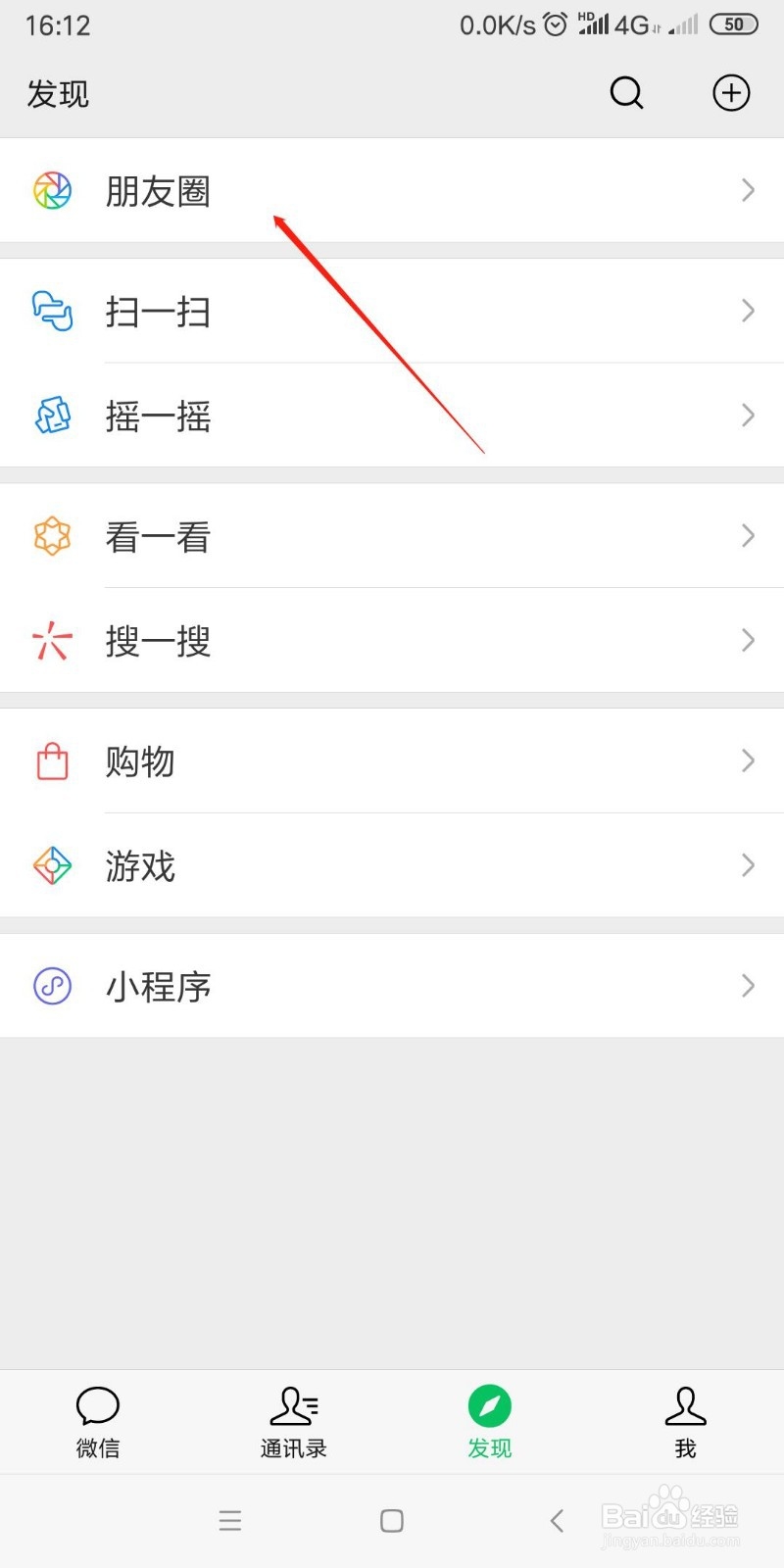Tap the Mini Programs (小程序) icon
Screen dimensions: 784x1568
point(51,986)
